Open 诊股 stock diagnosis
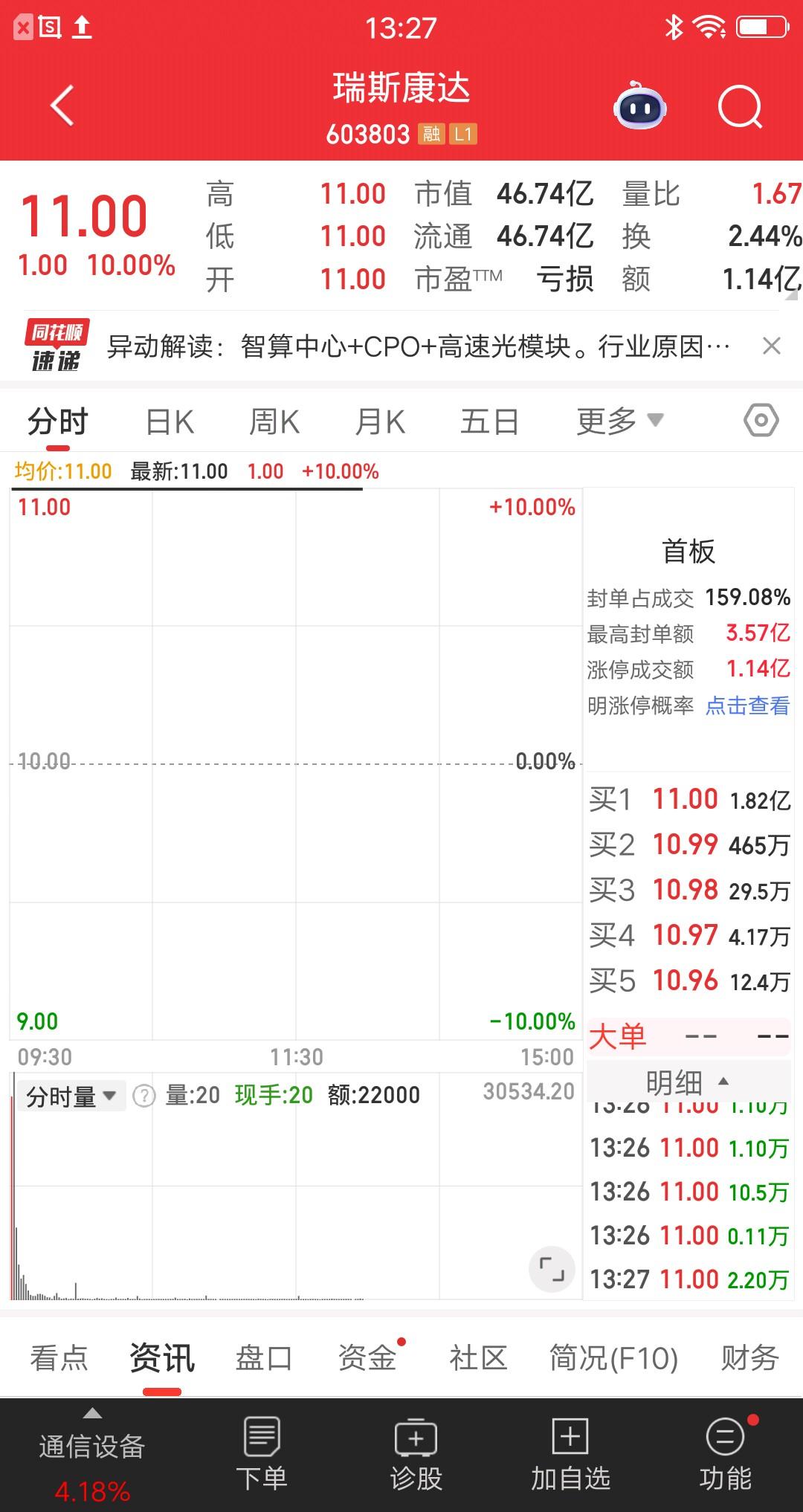The height and width of the screenshot is (1512, 803). tap(416, 1450)
